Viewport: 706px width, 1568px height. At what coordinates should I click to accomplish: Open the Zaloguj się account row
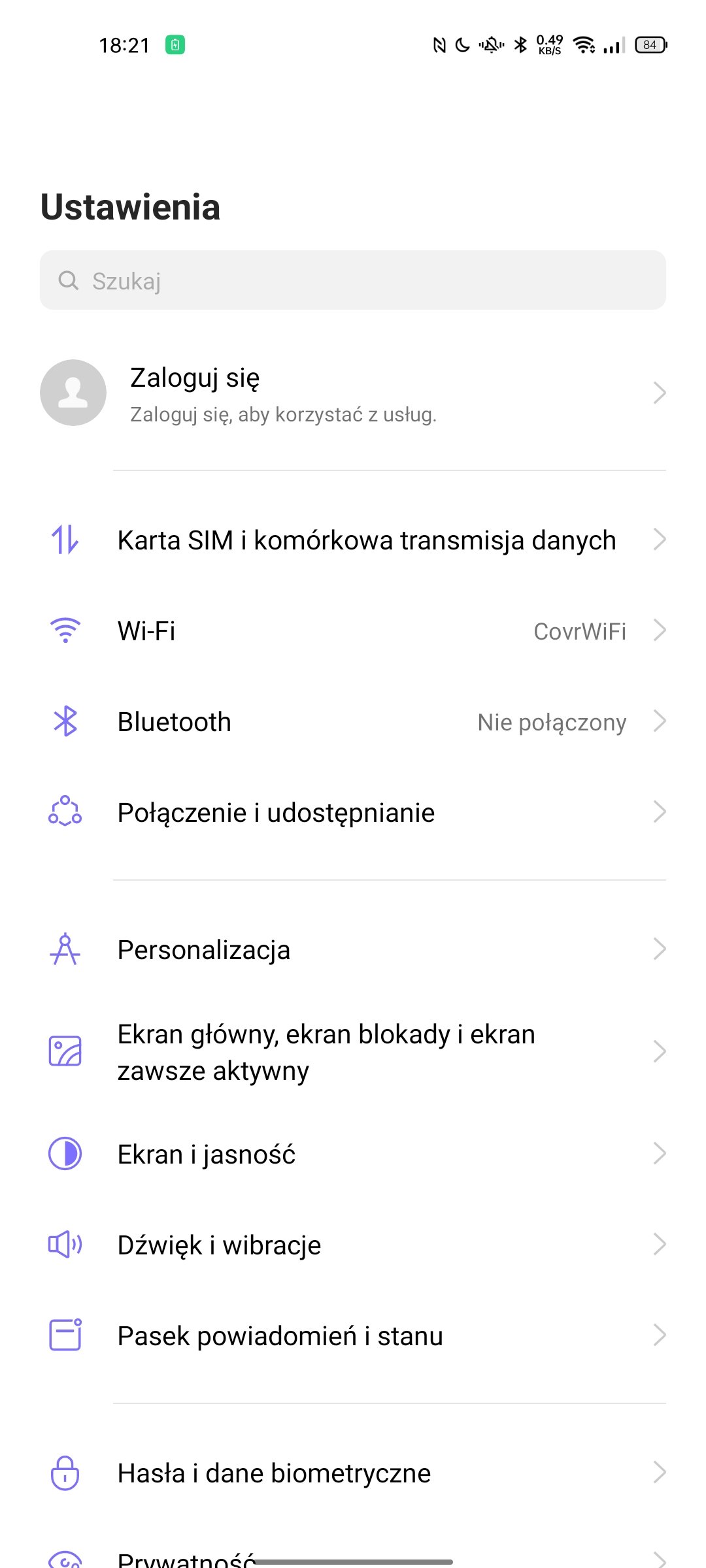tap(353, 393)
